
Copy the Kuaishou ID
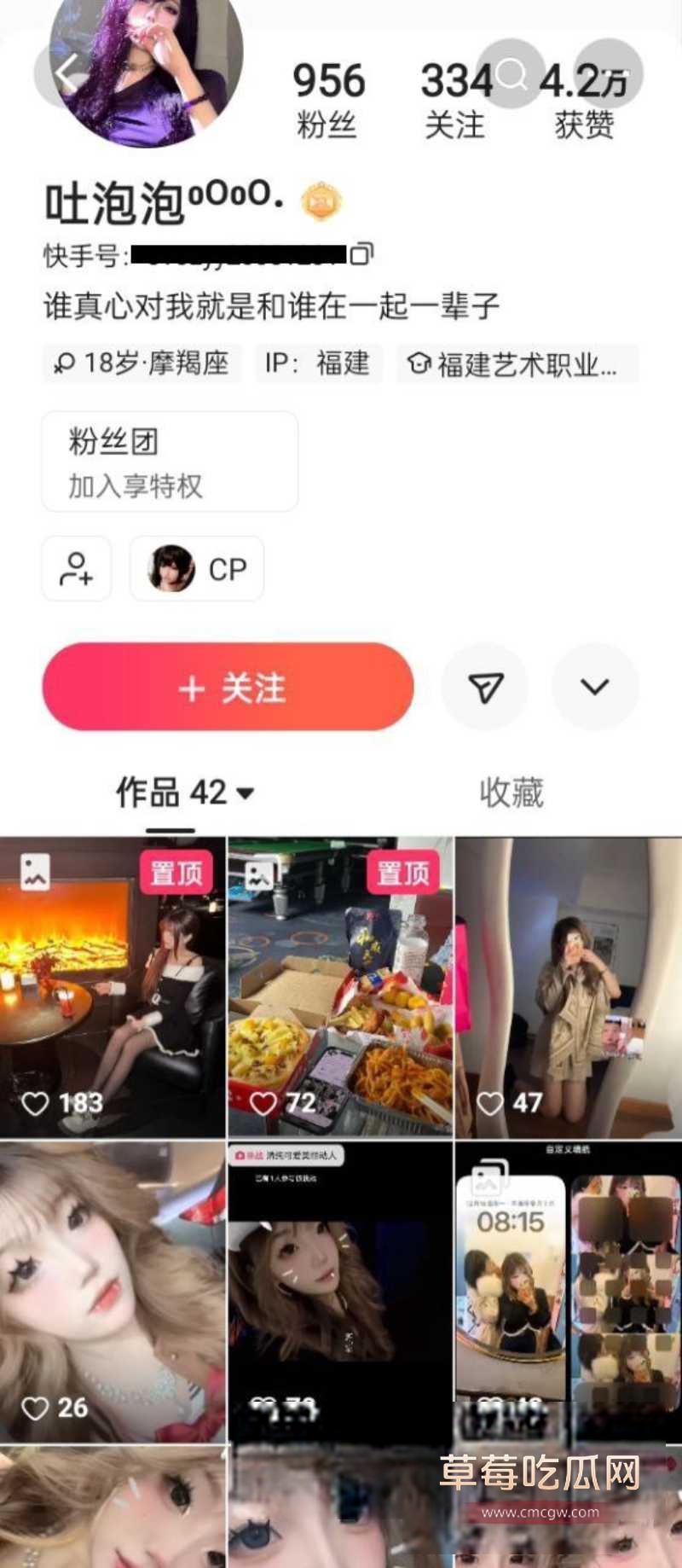tap(361, 254)
